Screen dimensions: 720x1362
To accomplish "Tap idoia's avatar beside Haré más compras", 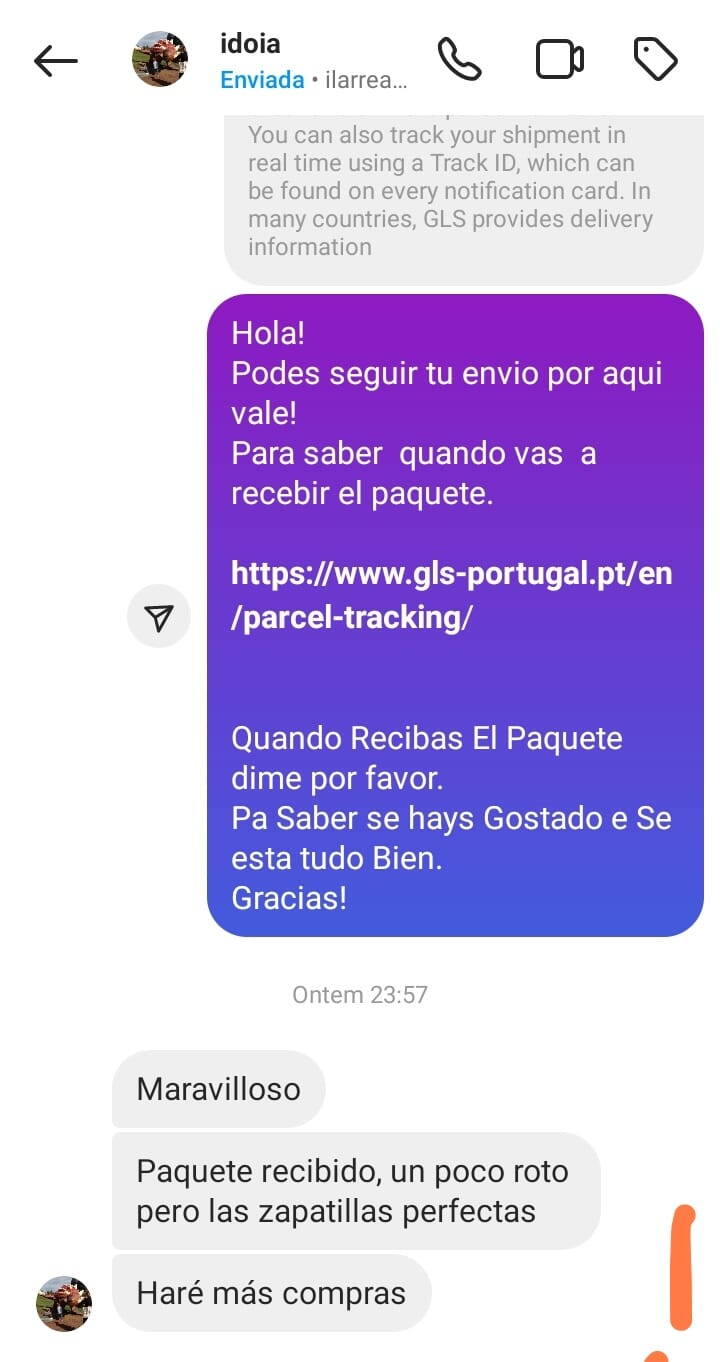I will coord(64,1303).
